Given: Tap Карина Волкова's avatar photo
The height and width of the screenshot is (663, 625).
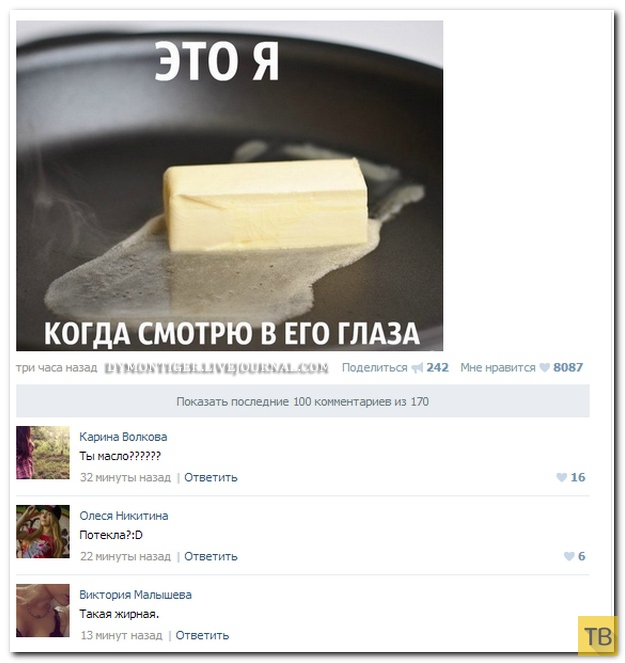Looking at the screenshot, I should pos(43,452).
